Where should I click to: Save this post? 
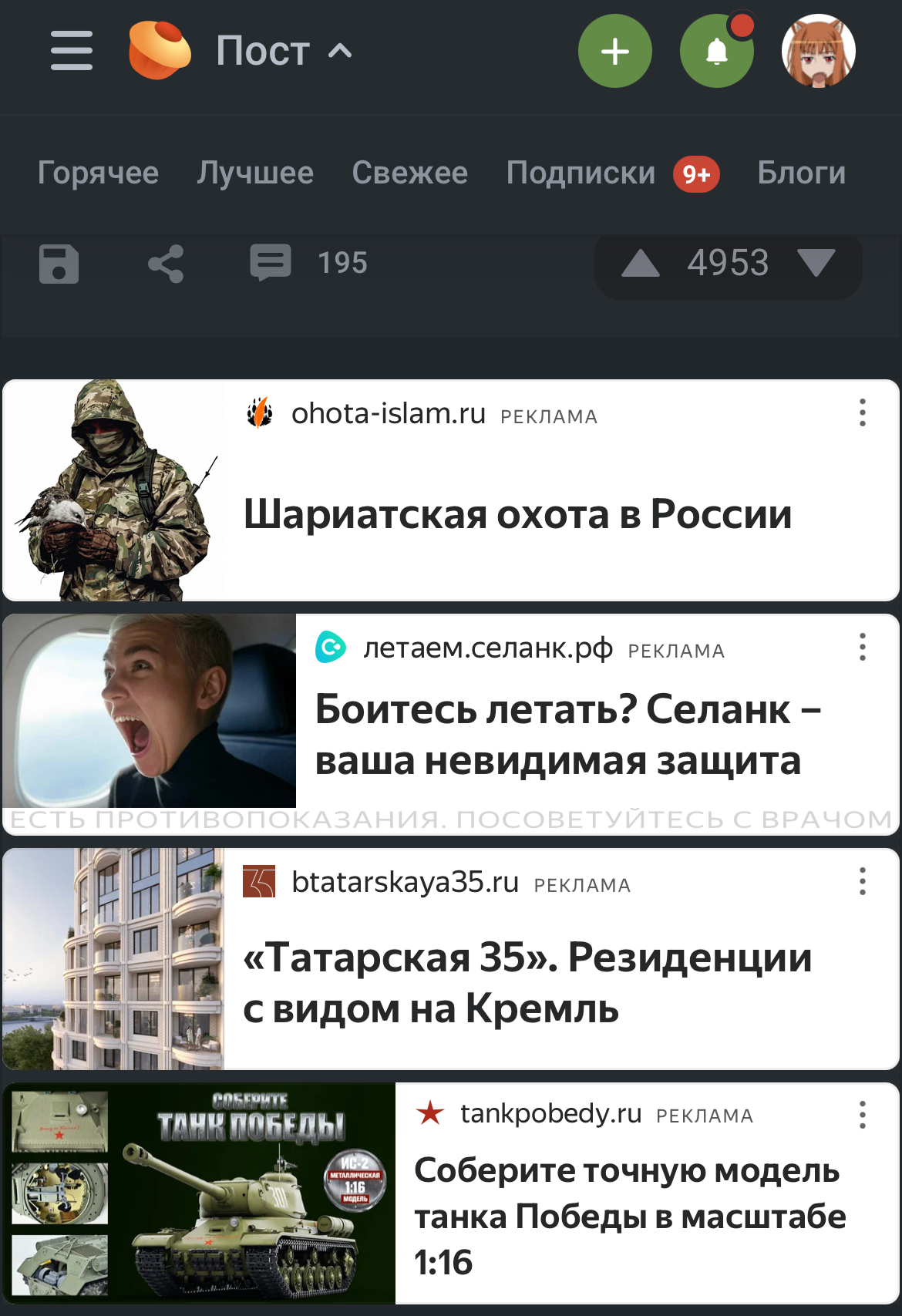pos(59,264)
